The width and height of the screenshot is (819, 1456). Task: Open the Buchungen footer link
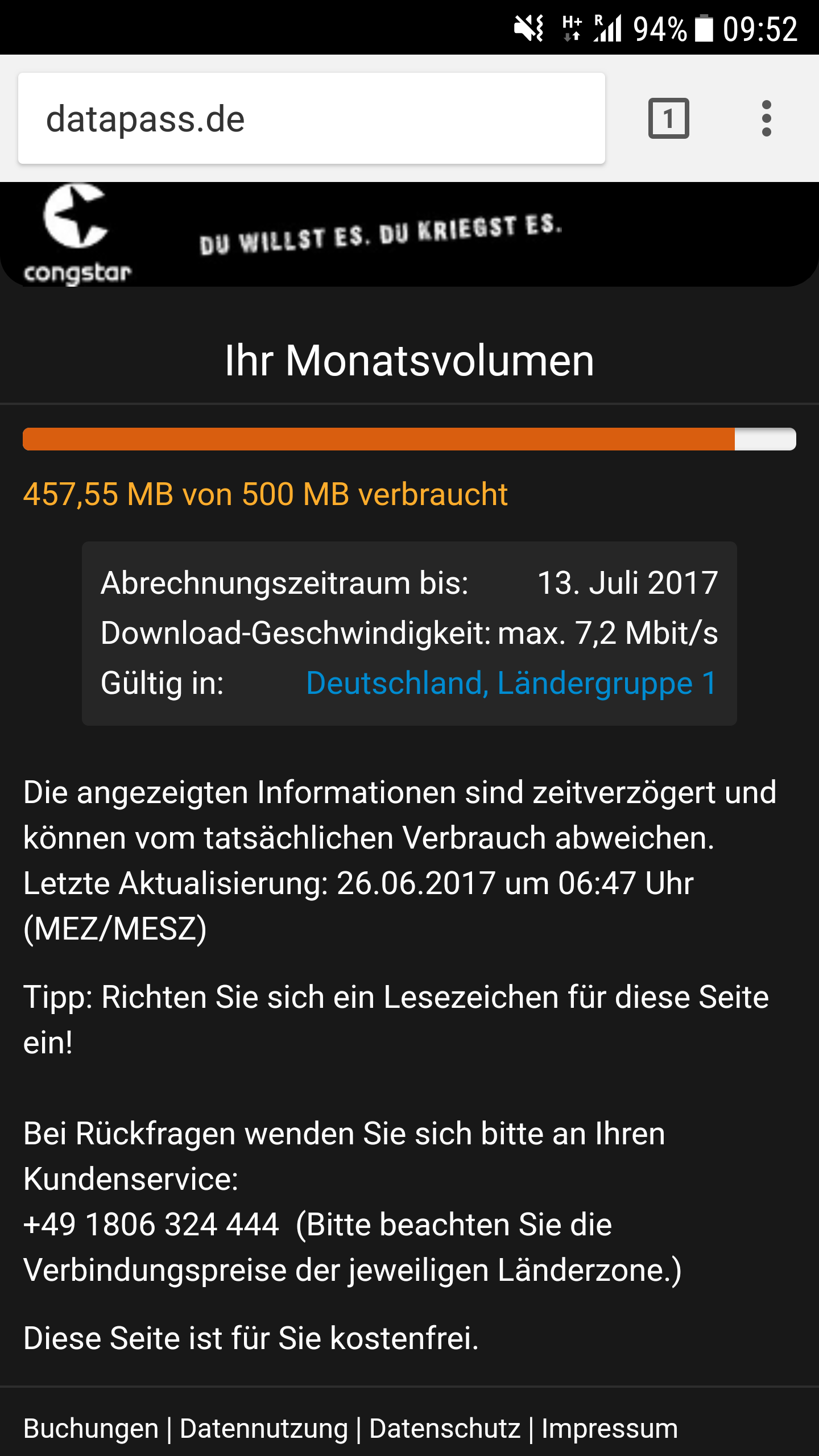tap(91, 1429)
